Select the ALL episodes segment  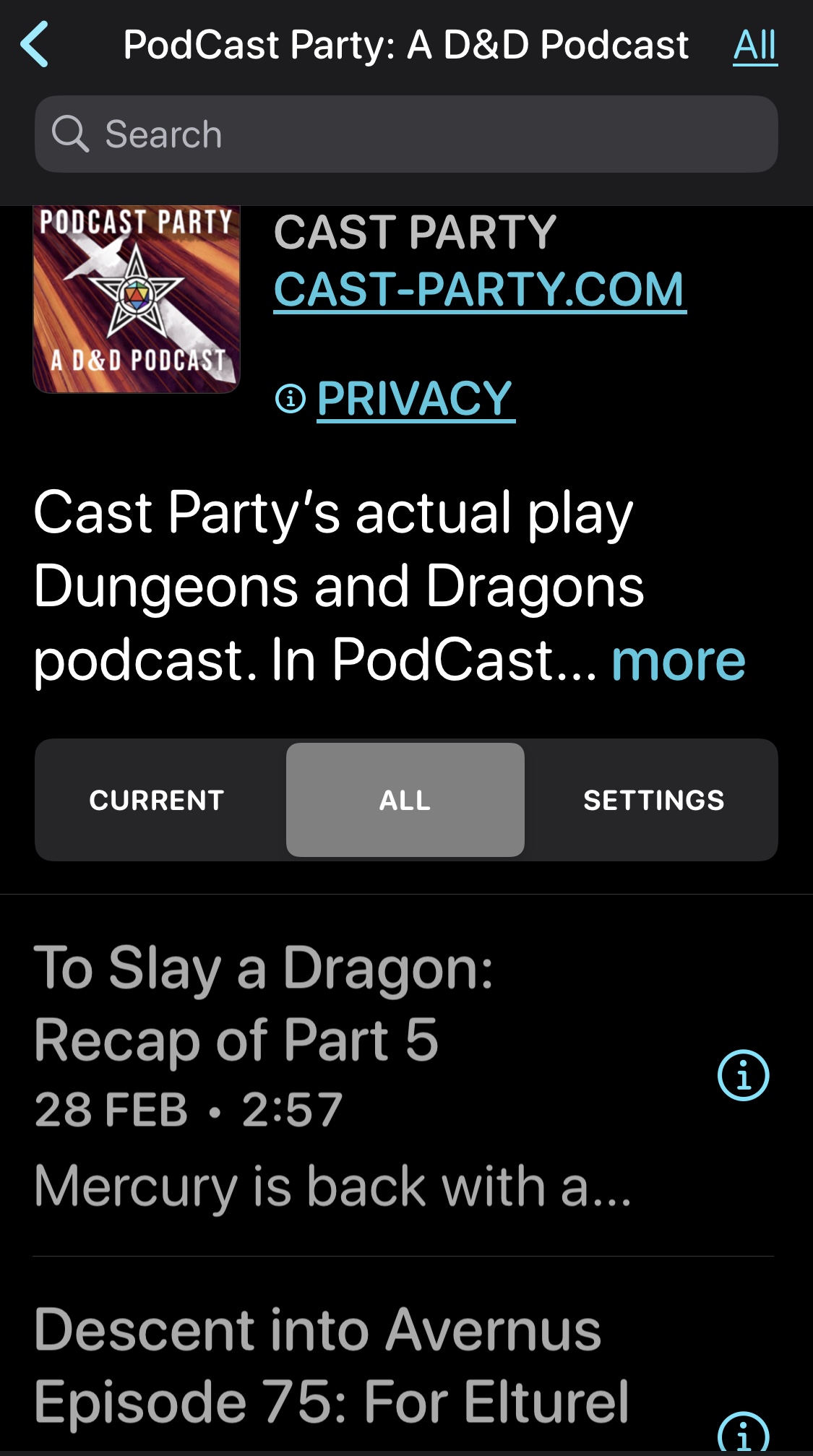405,800
